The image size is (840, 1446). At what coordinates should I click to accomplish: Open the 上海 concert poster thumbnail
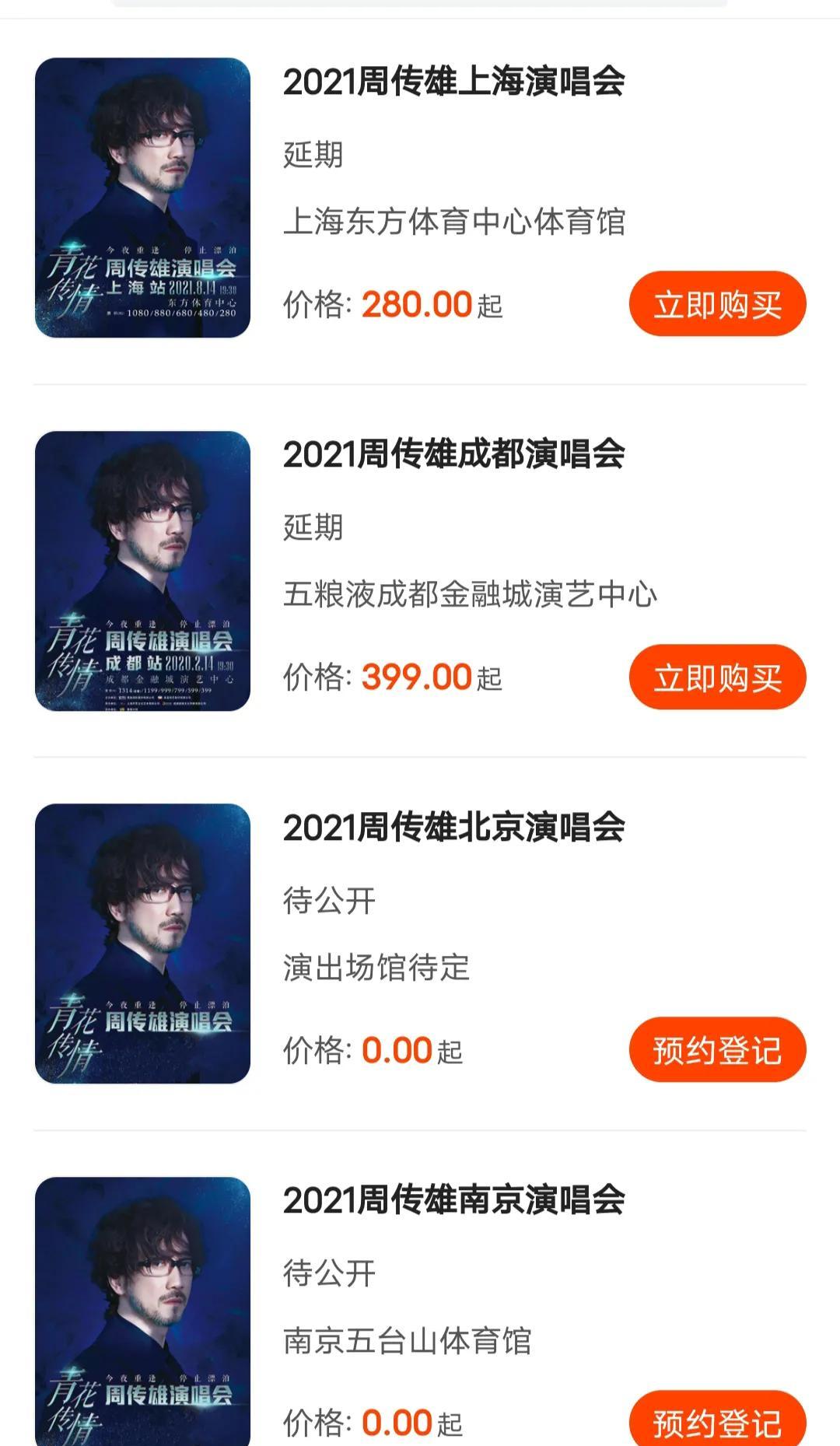point(143,198)
